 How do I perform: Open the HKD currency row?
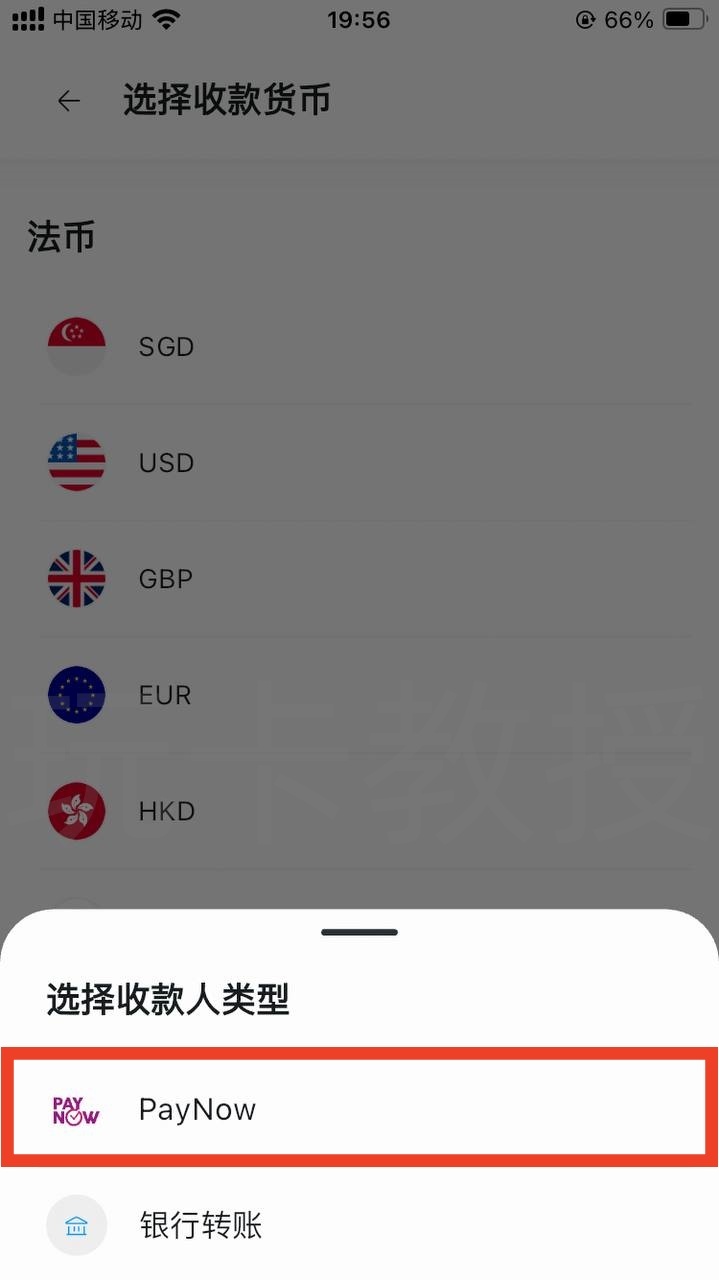359,811
